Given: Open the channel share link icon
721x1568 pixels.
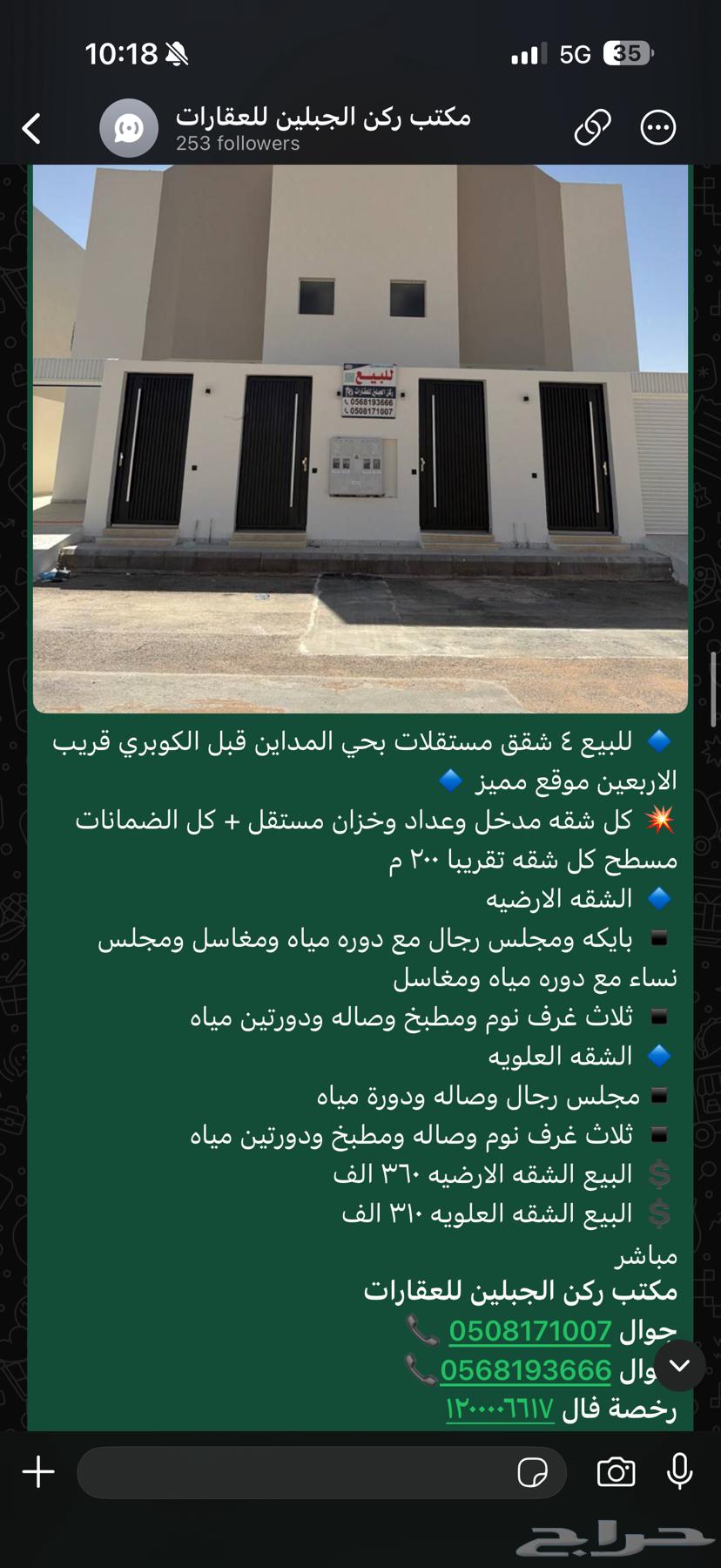Looking at the screenshot, I should (x=595, y=127).
